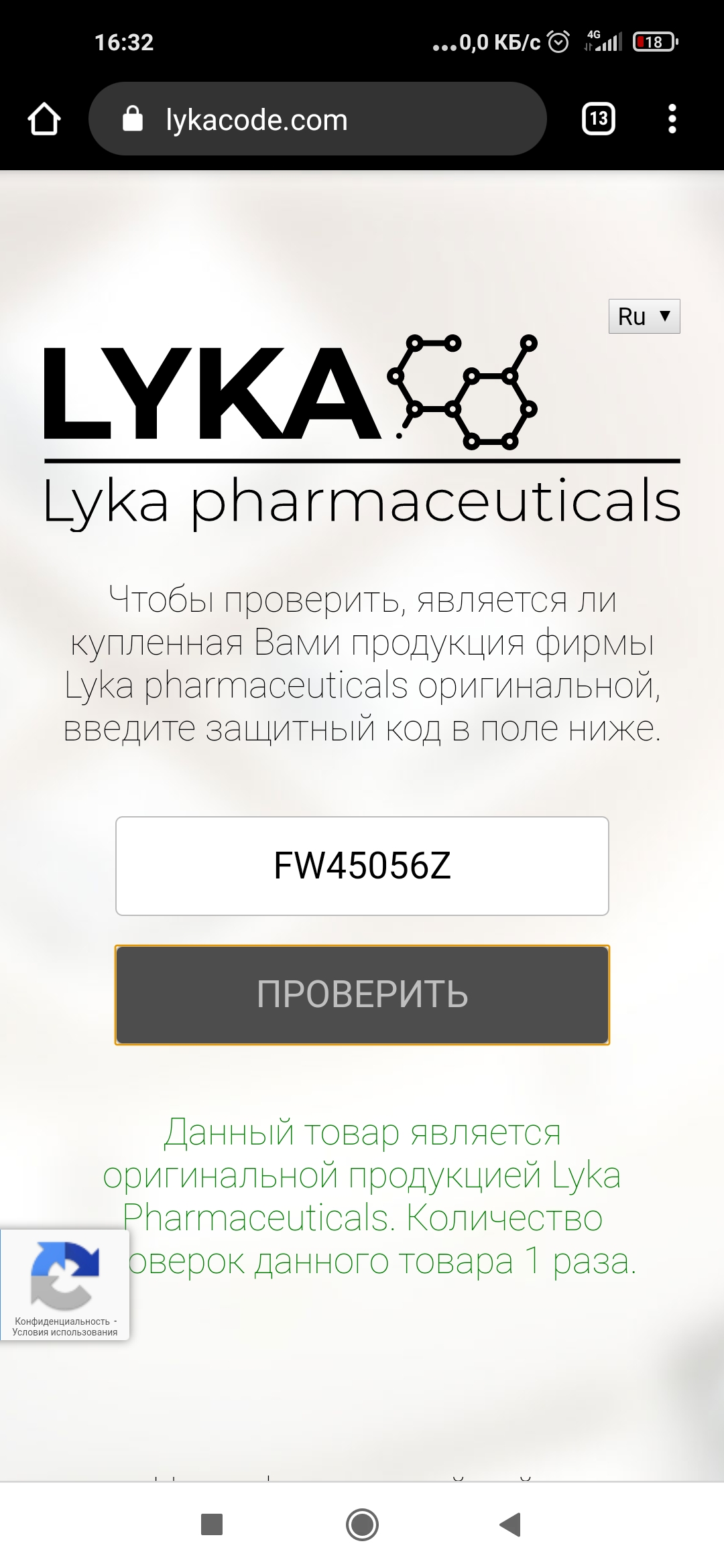Go to the browser home page

pyautogui.click(x=44, y=120)
